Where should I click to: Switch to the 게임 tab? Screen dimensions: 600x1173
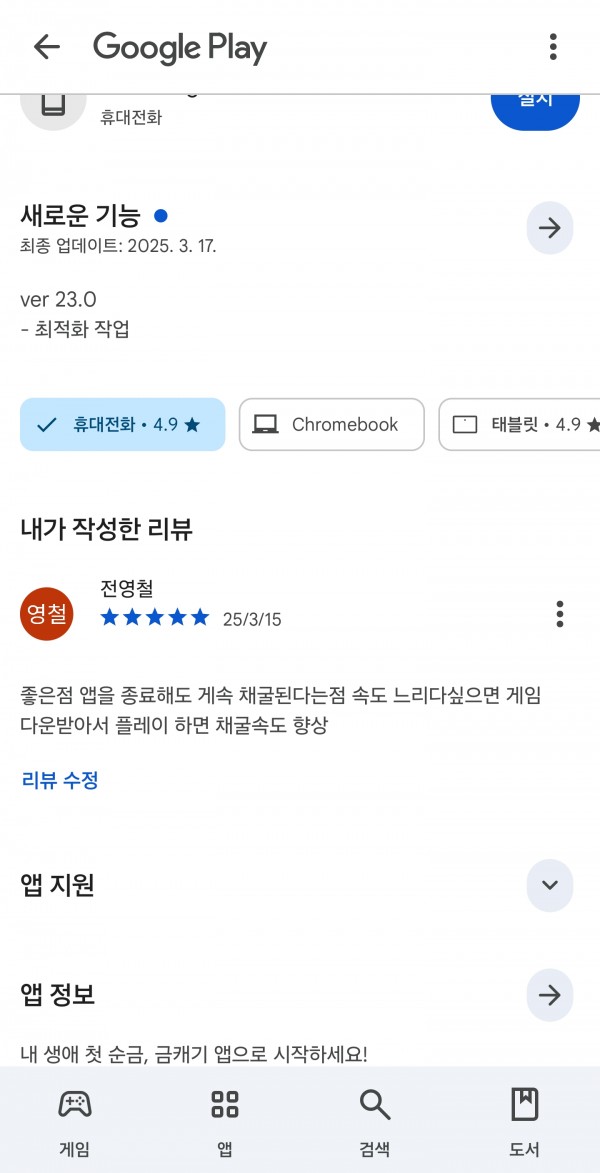[75, 1121]
